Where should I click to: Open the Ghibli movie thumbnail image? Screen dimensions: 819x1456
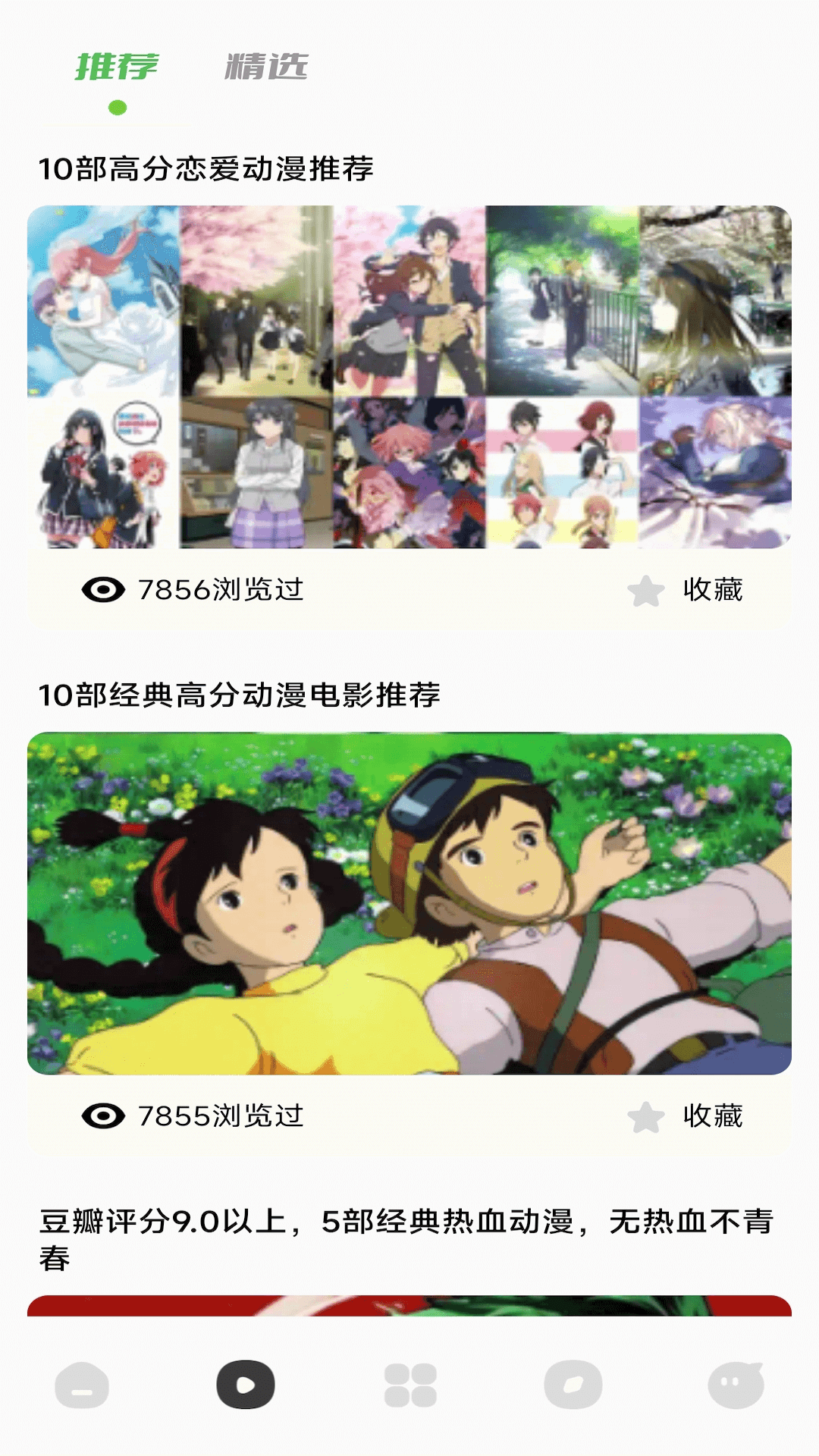coord(409,906)
